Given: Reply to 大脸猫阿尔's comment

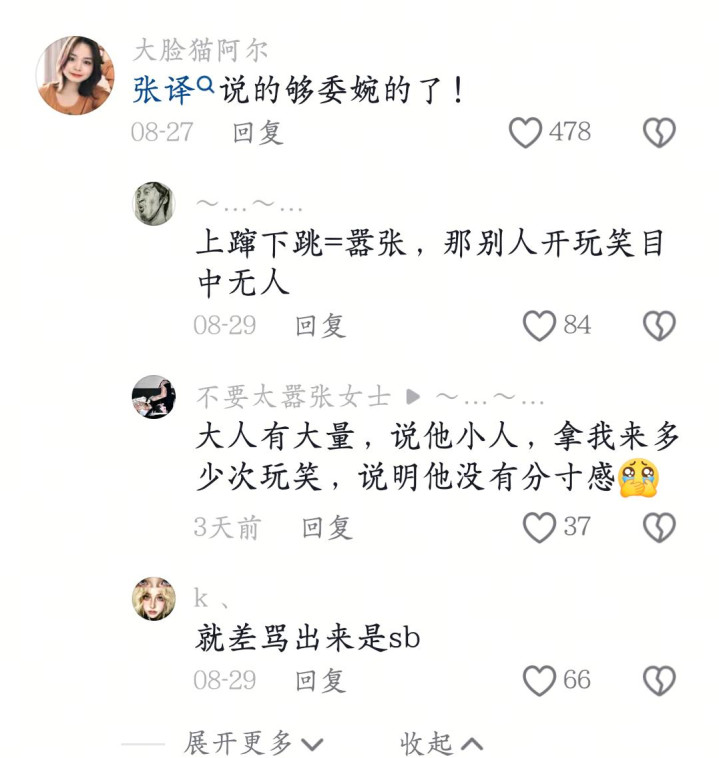Looking at the screenshot, I should coord(258,133).
